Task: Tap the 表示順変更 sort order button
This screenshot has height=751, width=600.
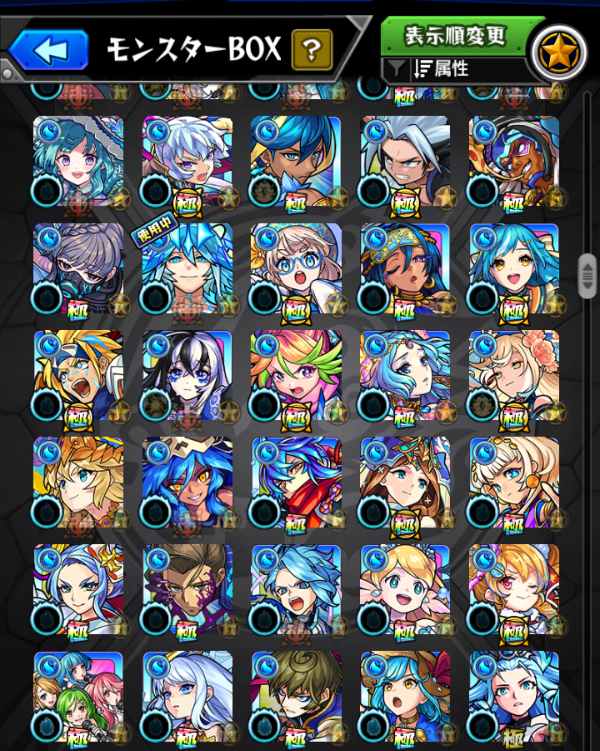Action: (x=460, y=36)
